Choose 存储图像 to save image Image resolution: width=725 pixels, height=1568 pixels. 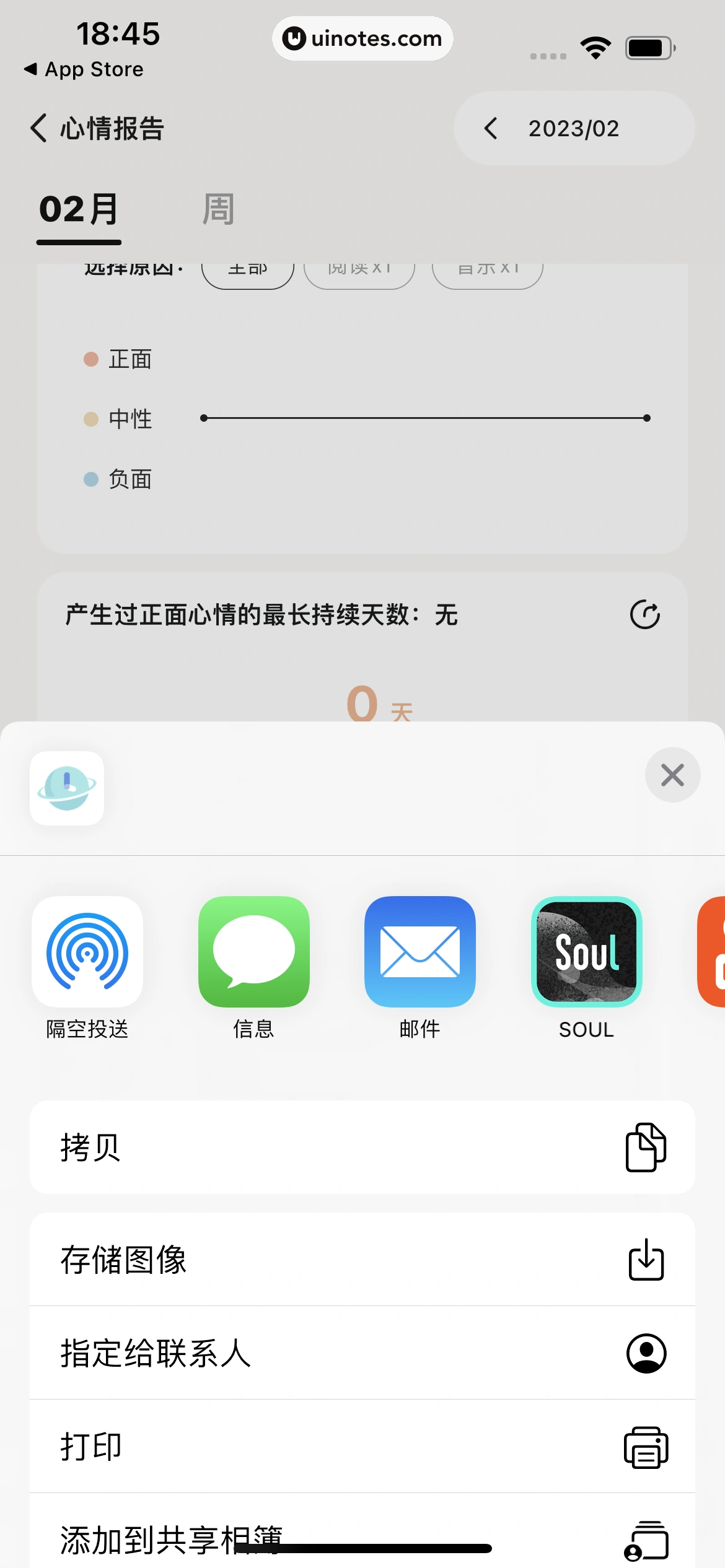pyautogui.click(x=362, y=1260)
